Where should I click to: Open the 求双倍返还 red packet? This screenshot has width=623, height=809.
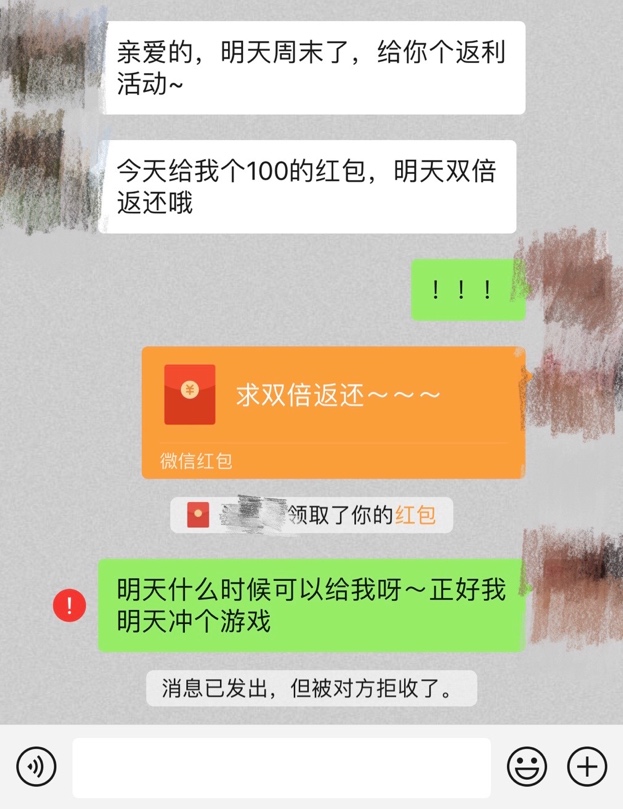333,411
